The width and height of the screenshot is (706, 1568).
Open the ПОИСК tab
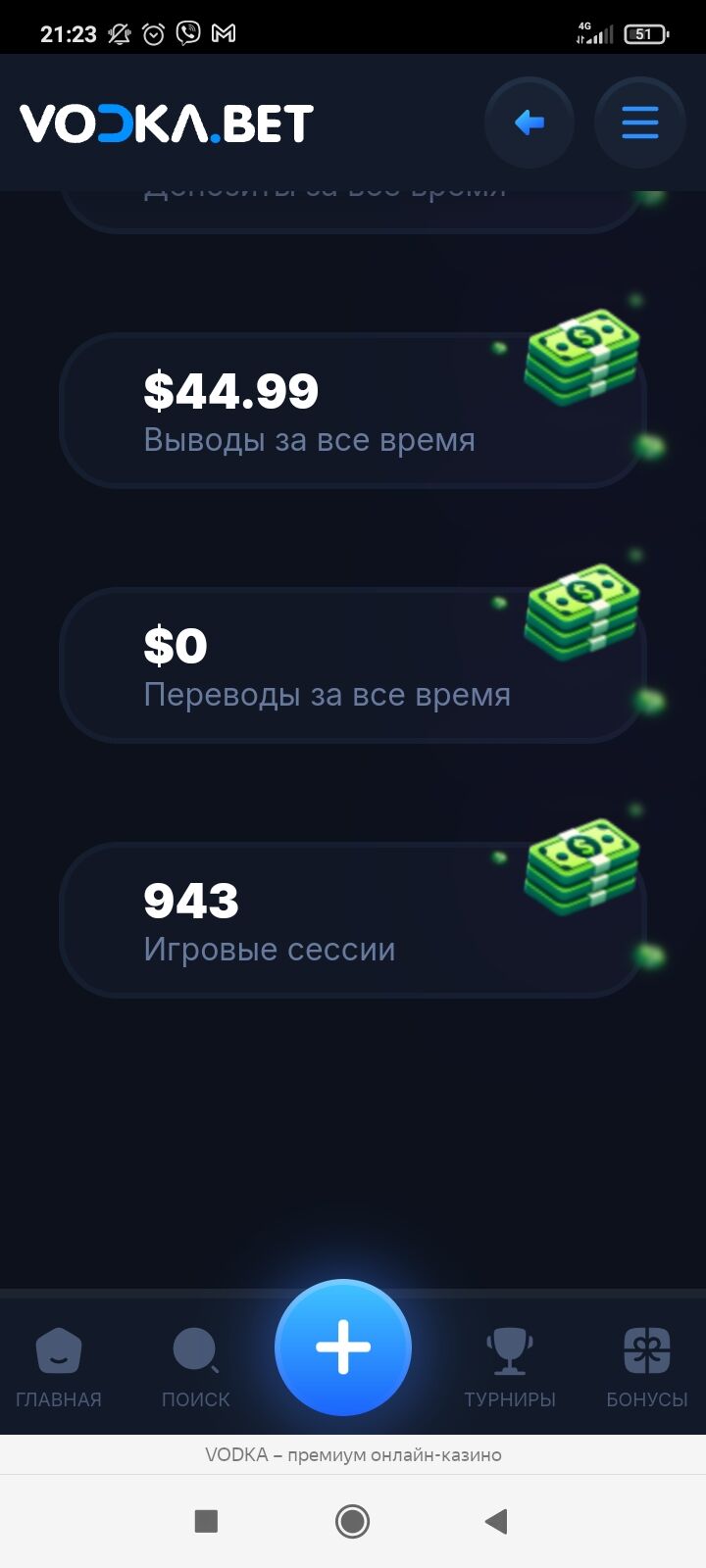click(x=196, y=1367)
